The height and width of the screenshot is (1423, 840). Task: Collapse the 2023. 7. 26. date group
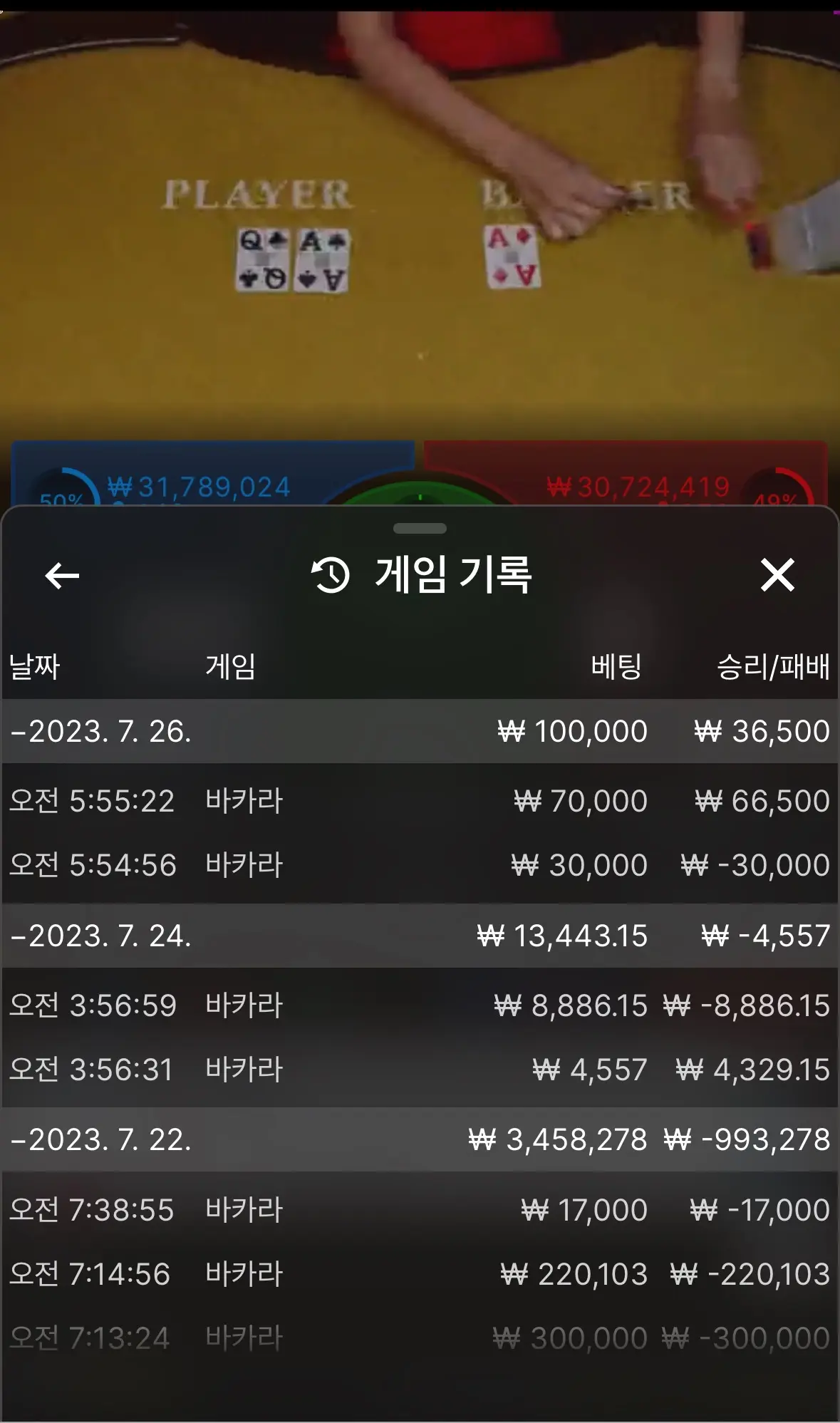420,731
